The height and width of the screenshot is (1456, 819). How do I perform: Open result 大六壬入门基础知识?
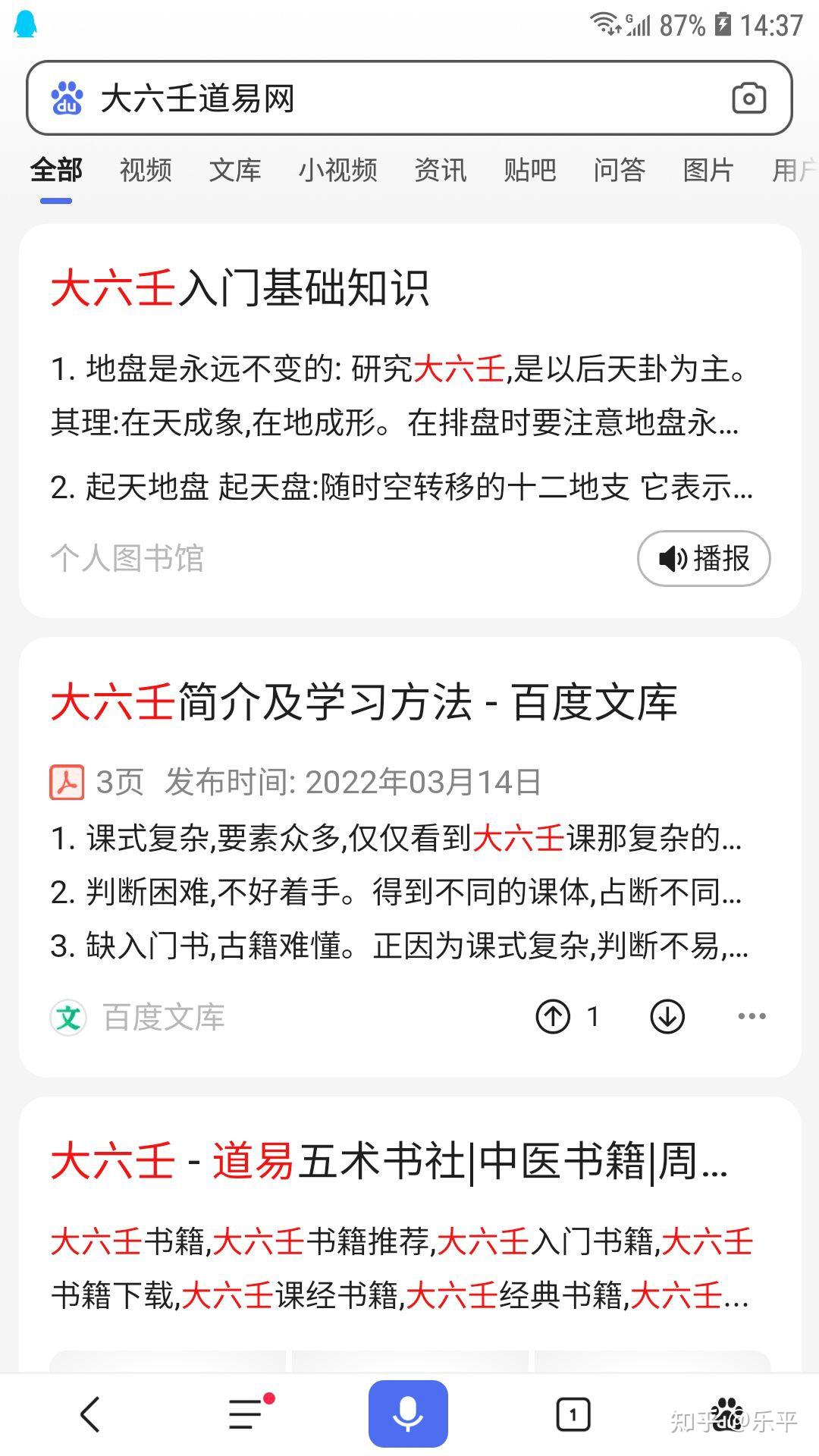coord(240,289)
